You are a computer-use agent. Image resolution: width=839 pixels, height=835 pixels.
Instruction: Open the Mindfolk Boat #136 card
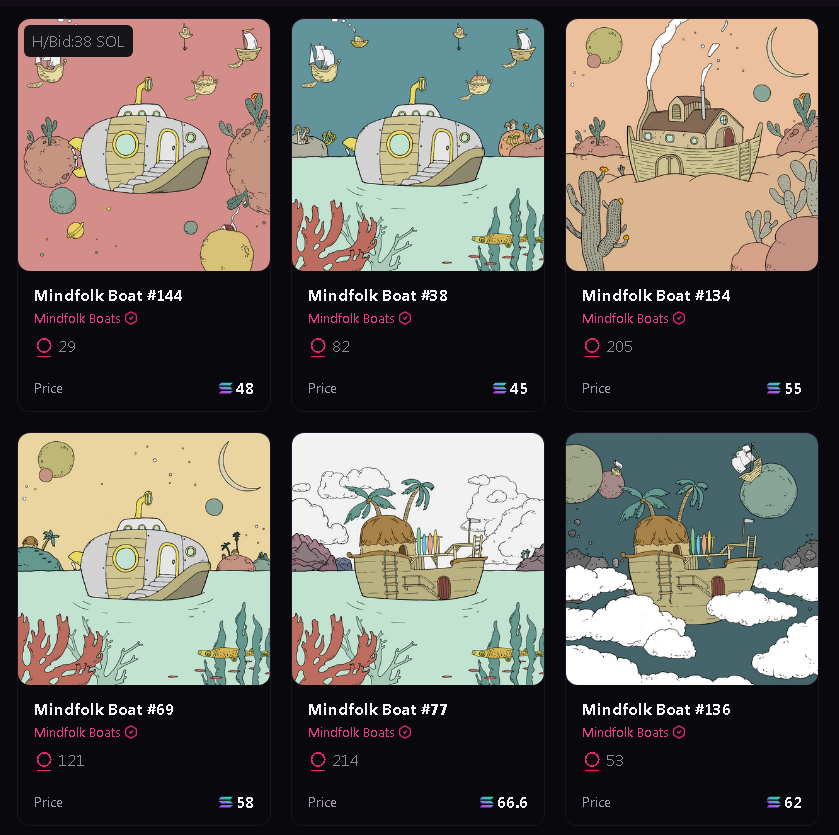click(692, 559)
